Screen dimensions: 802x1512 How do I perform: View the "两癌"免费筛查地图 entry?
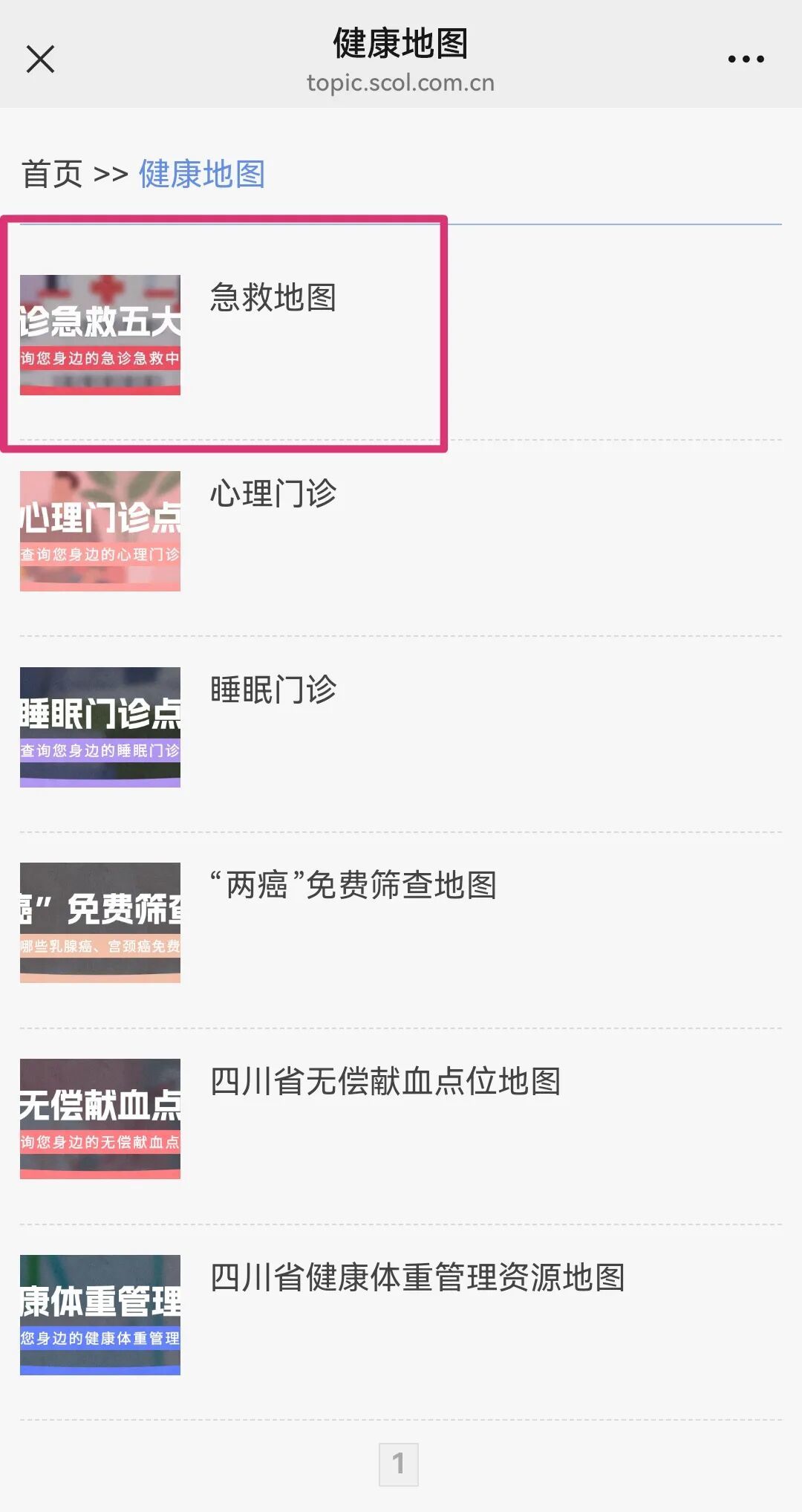(x=353, y=886)
